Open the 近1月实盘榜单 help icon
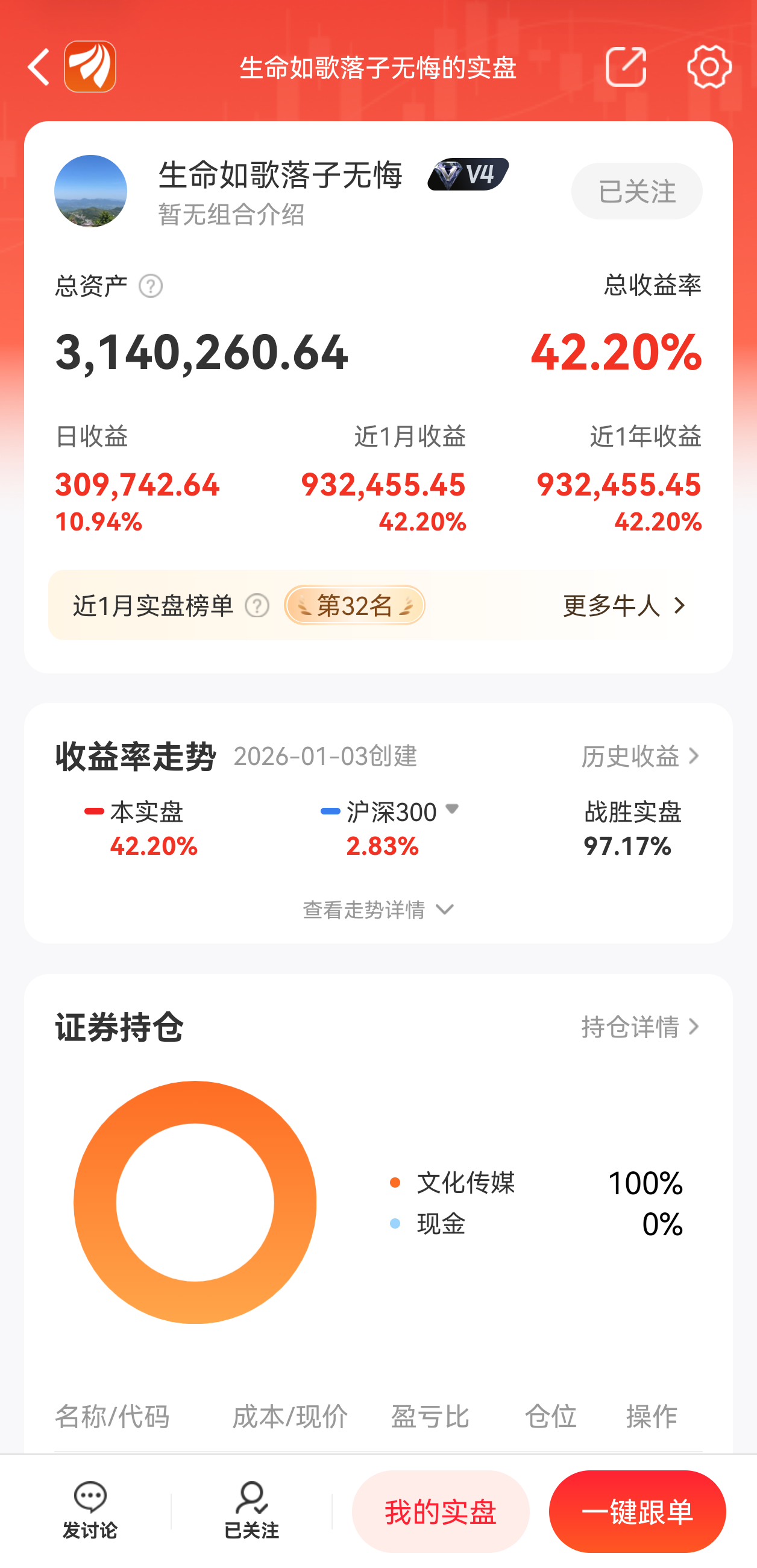Image resolution: width=757 pixels, height=1568 pixels. click(x=258, y=605)
